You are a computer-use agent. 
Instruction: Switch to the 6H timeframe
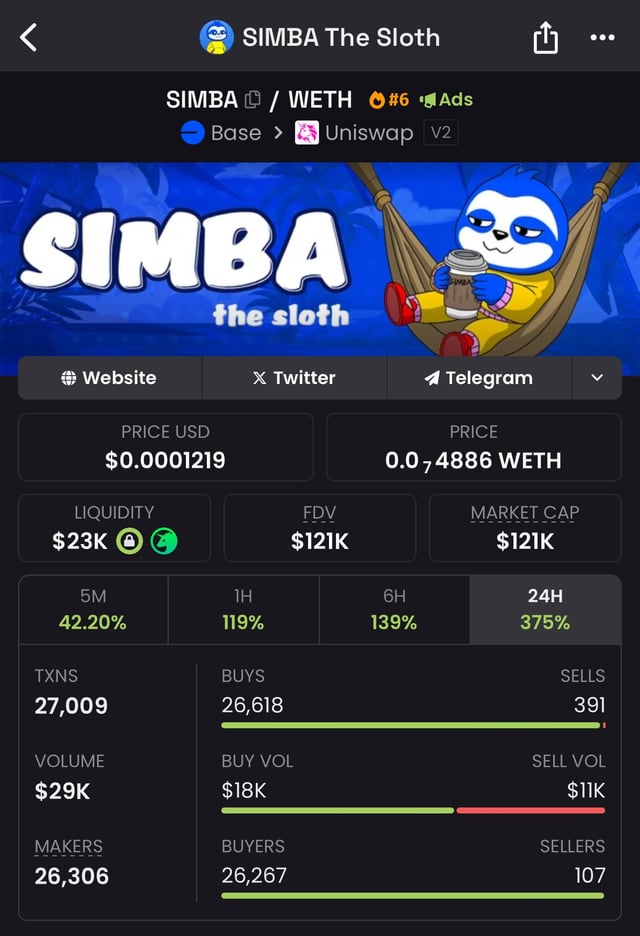394,608
